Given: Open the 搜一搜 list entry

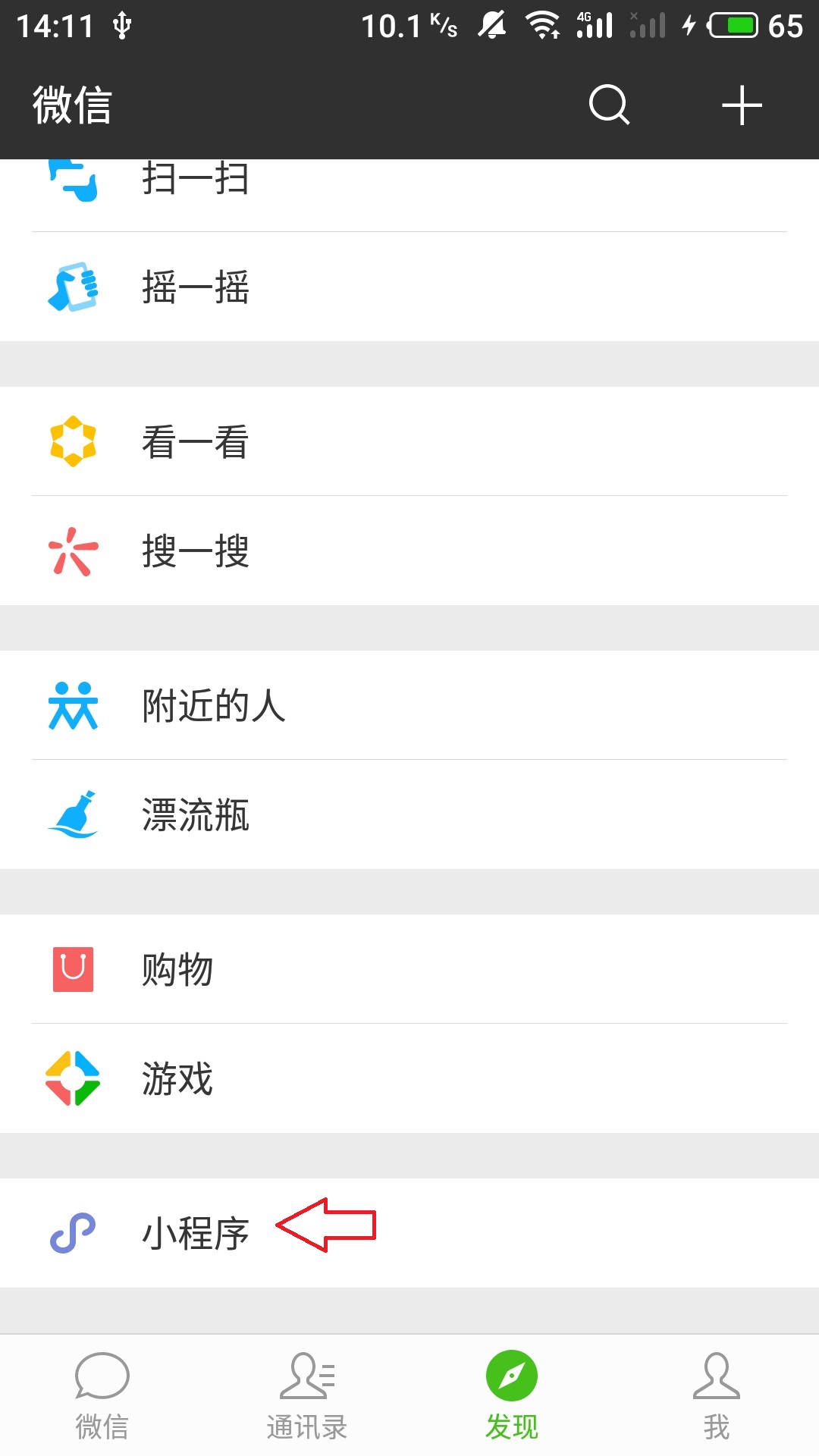Looking at the screenshot, I should click(x=196, y=552).
